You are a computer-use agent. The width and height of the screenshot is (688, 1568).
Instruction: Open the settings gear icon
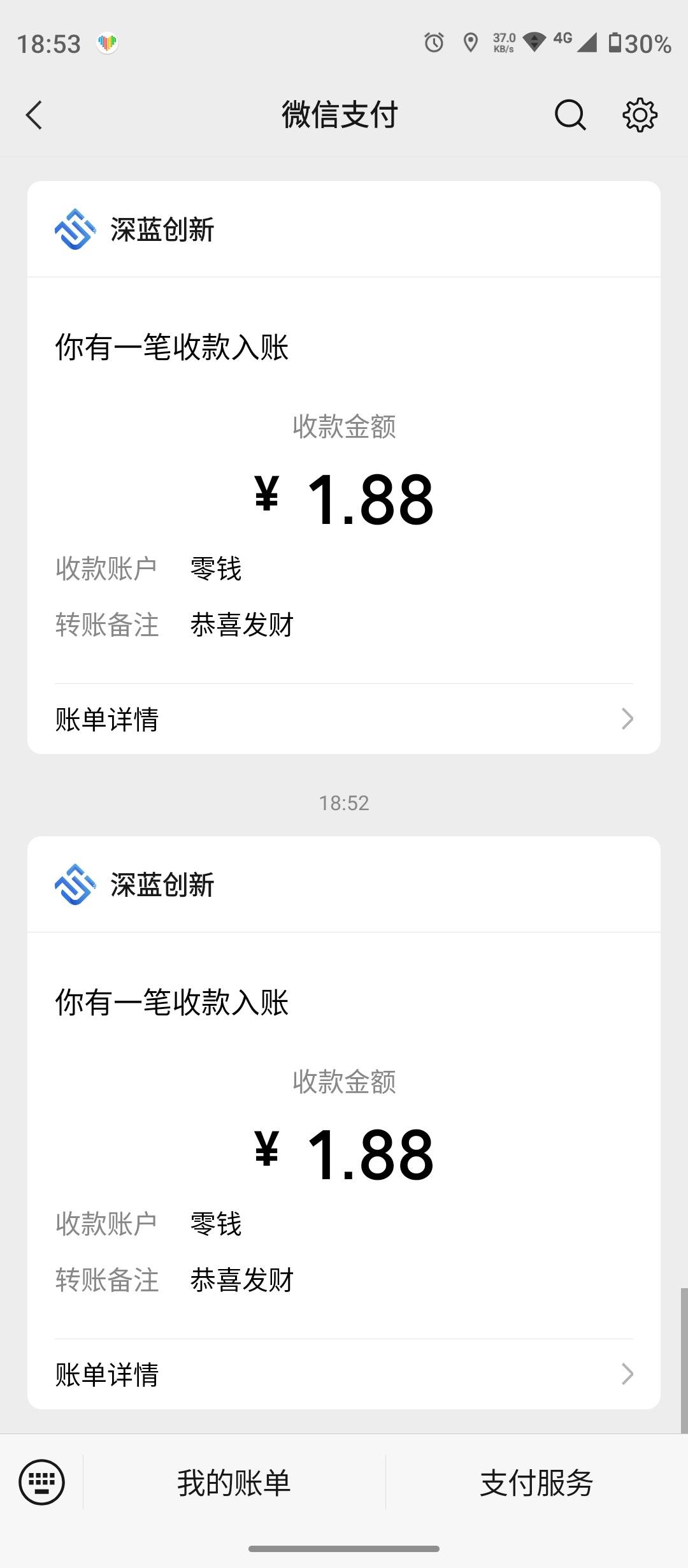coord(640,115)
